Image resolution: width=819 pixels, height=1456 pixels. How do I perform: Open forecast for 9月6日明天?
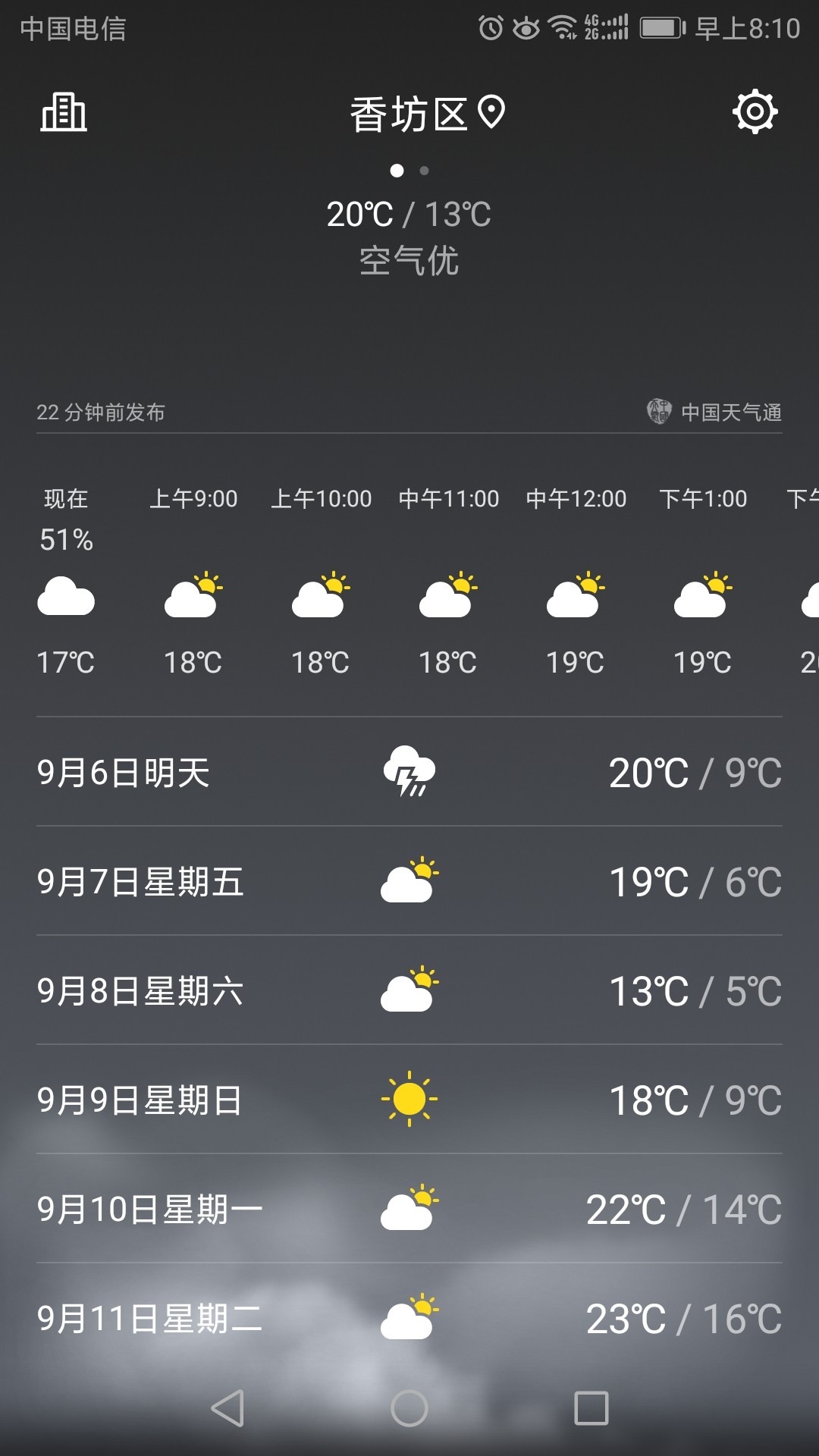(x=409, y=772)
